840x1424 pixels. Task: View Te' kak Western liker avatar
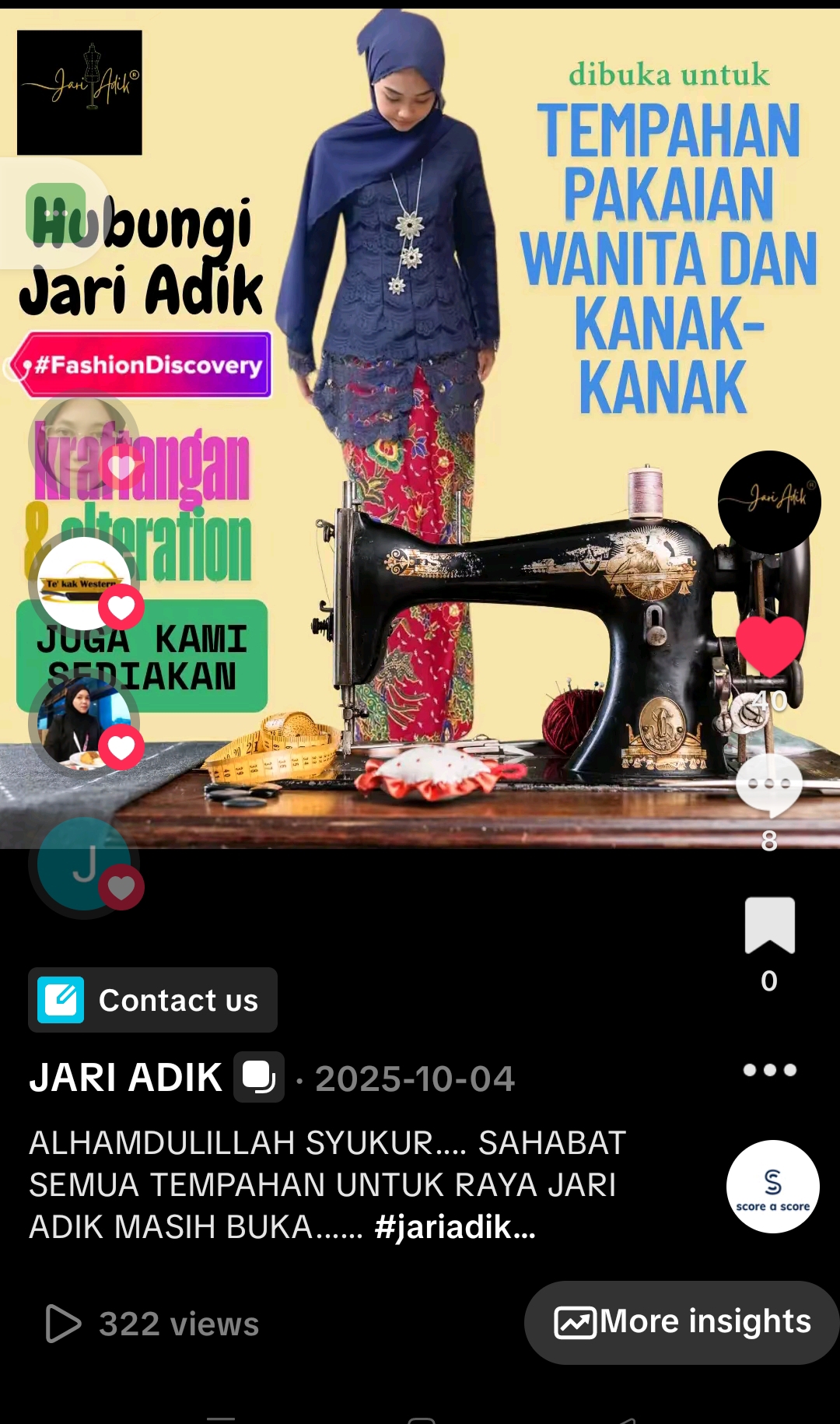click(83, 584)
